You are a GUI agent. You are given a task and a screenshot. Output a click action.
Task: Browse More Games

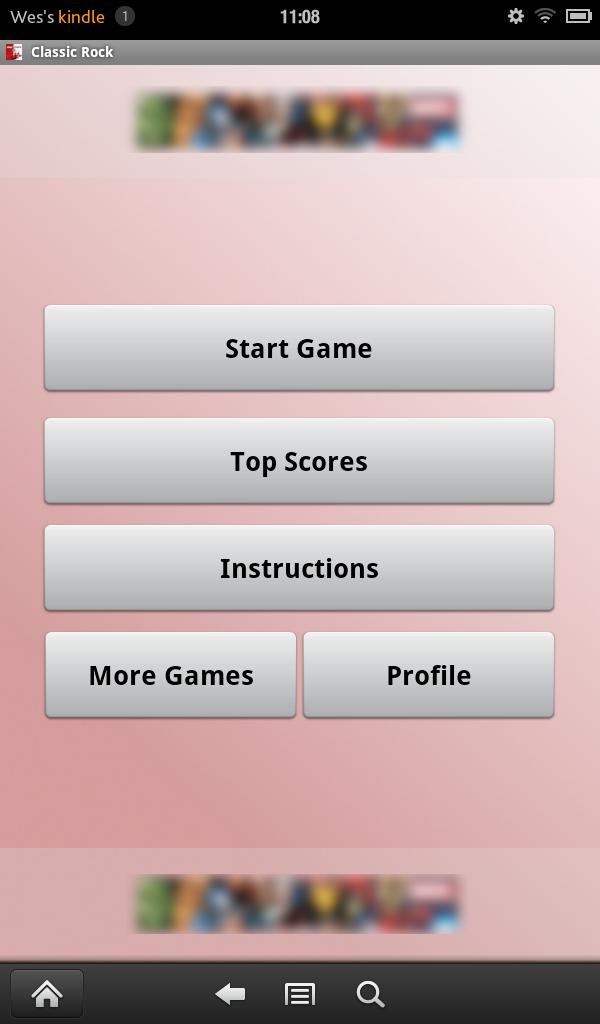click(x=171, y=675)
